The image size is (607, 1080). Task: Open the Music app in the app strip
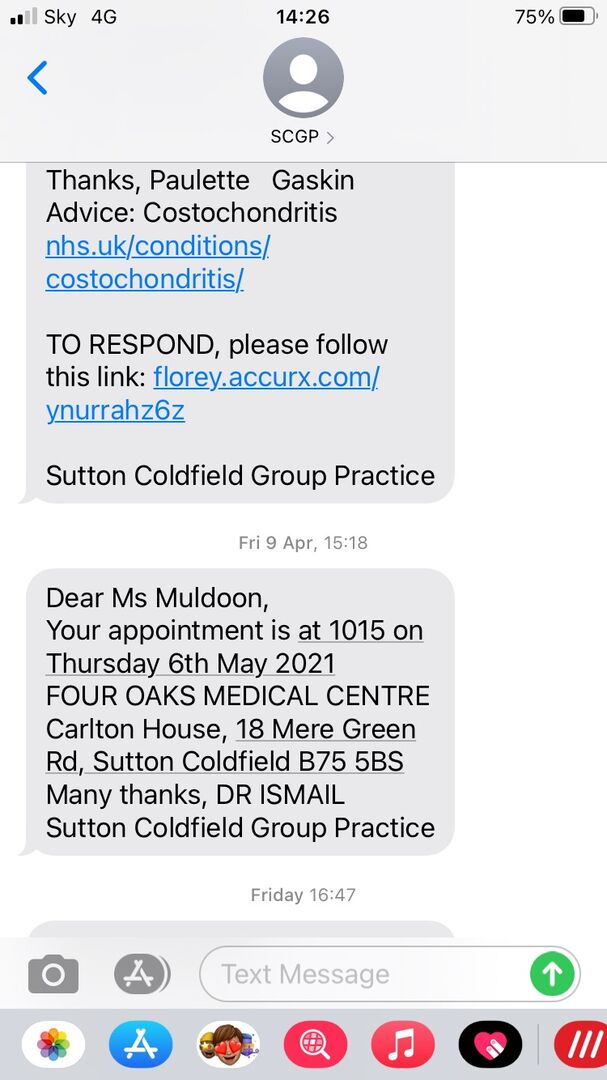[403, 1045]
